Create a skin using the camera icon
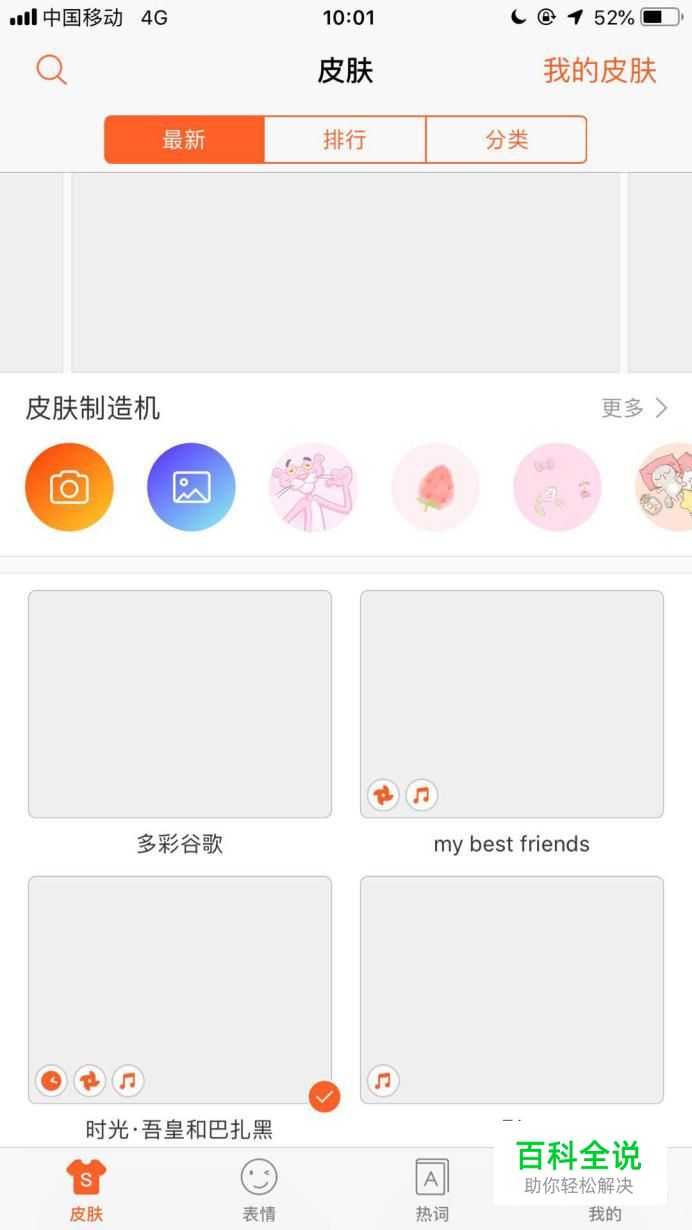 (69, 487)
